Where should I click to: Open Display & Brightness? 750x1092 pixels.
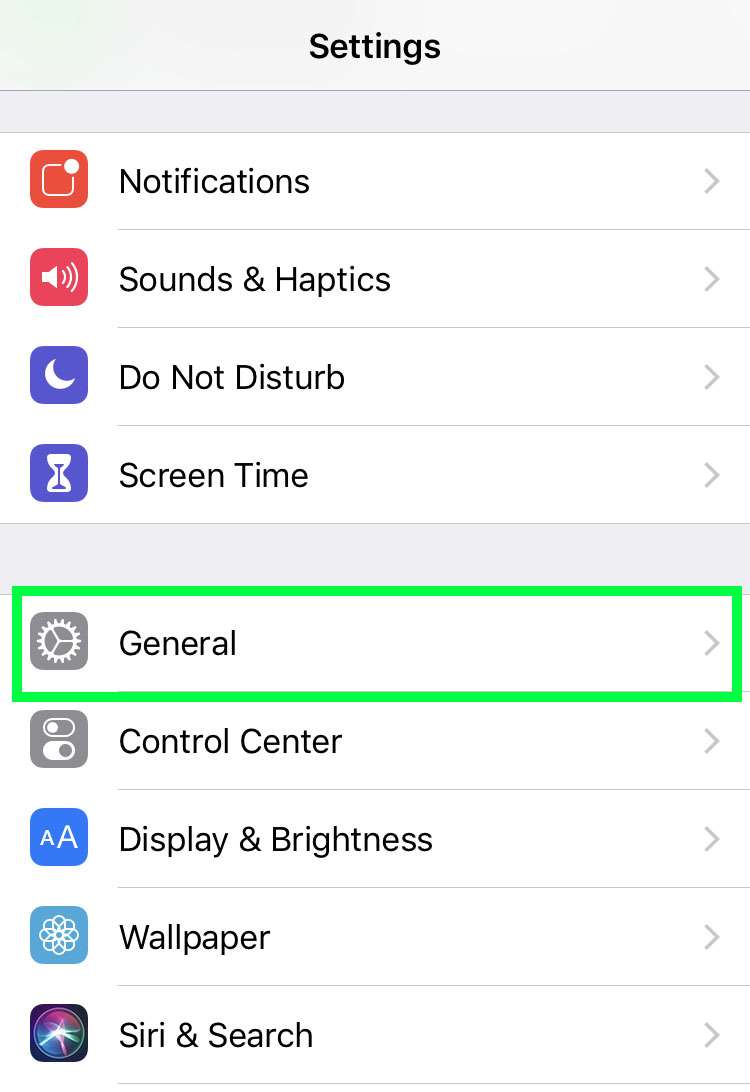click(x=375, y=839)
